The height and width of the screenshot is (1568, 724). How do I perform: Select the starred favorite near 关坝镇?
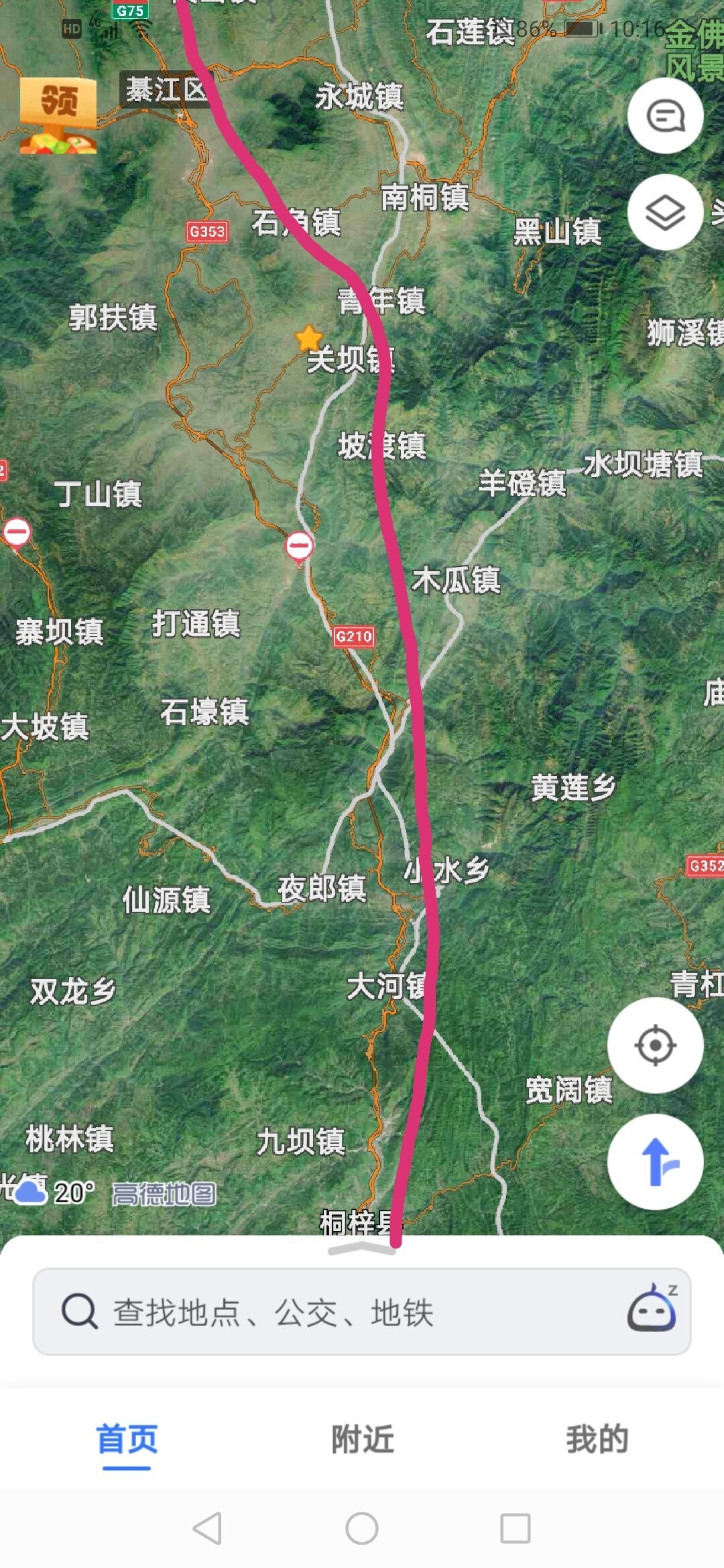click(309, 338)
